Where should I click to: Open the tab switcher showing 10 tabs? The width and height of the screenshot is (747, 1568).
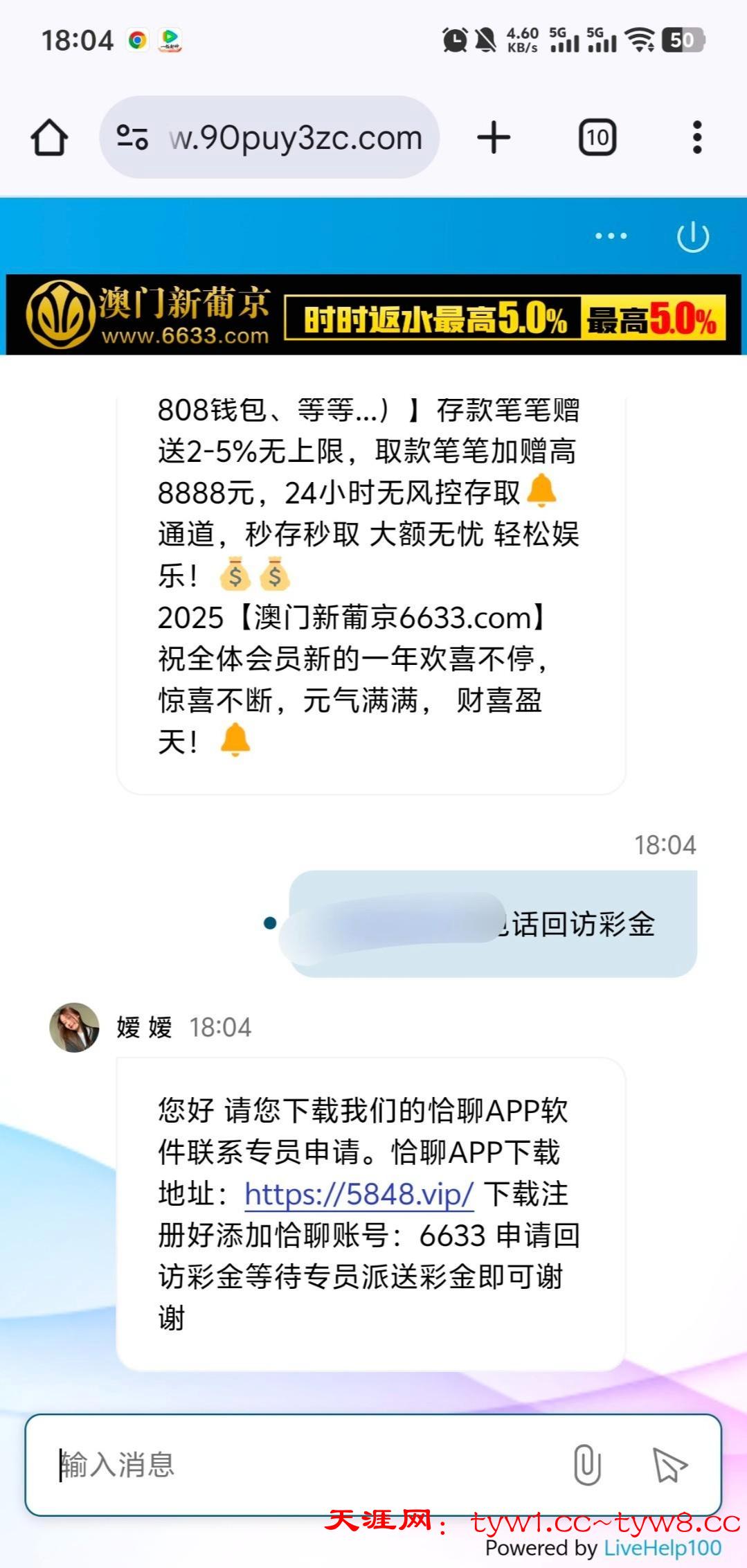(597, 137)
